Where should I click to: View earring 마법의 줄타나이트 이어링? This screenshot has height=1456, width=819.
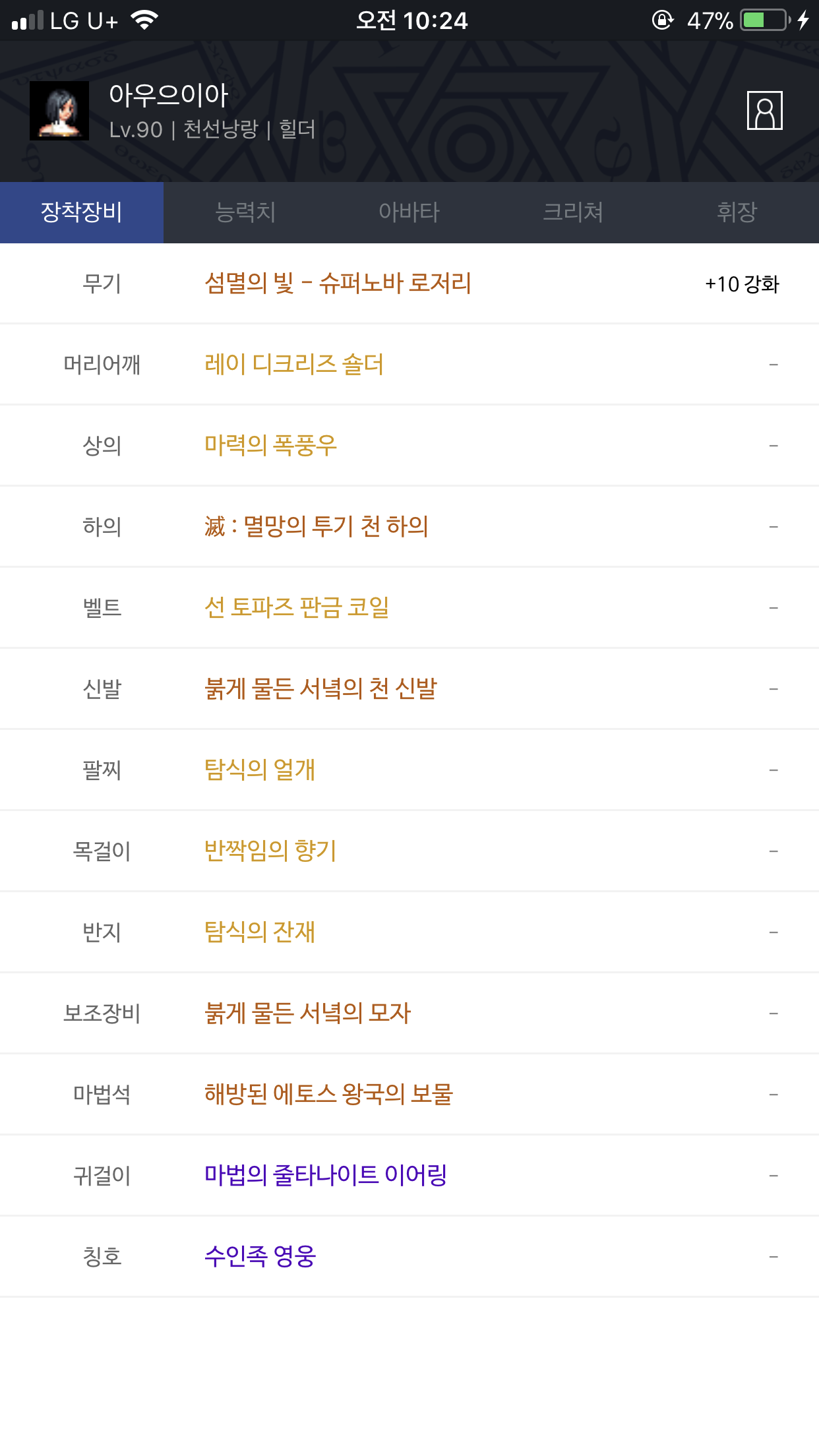tap(326, 1175)
